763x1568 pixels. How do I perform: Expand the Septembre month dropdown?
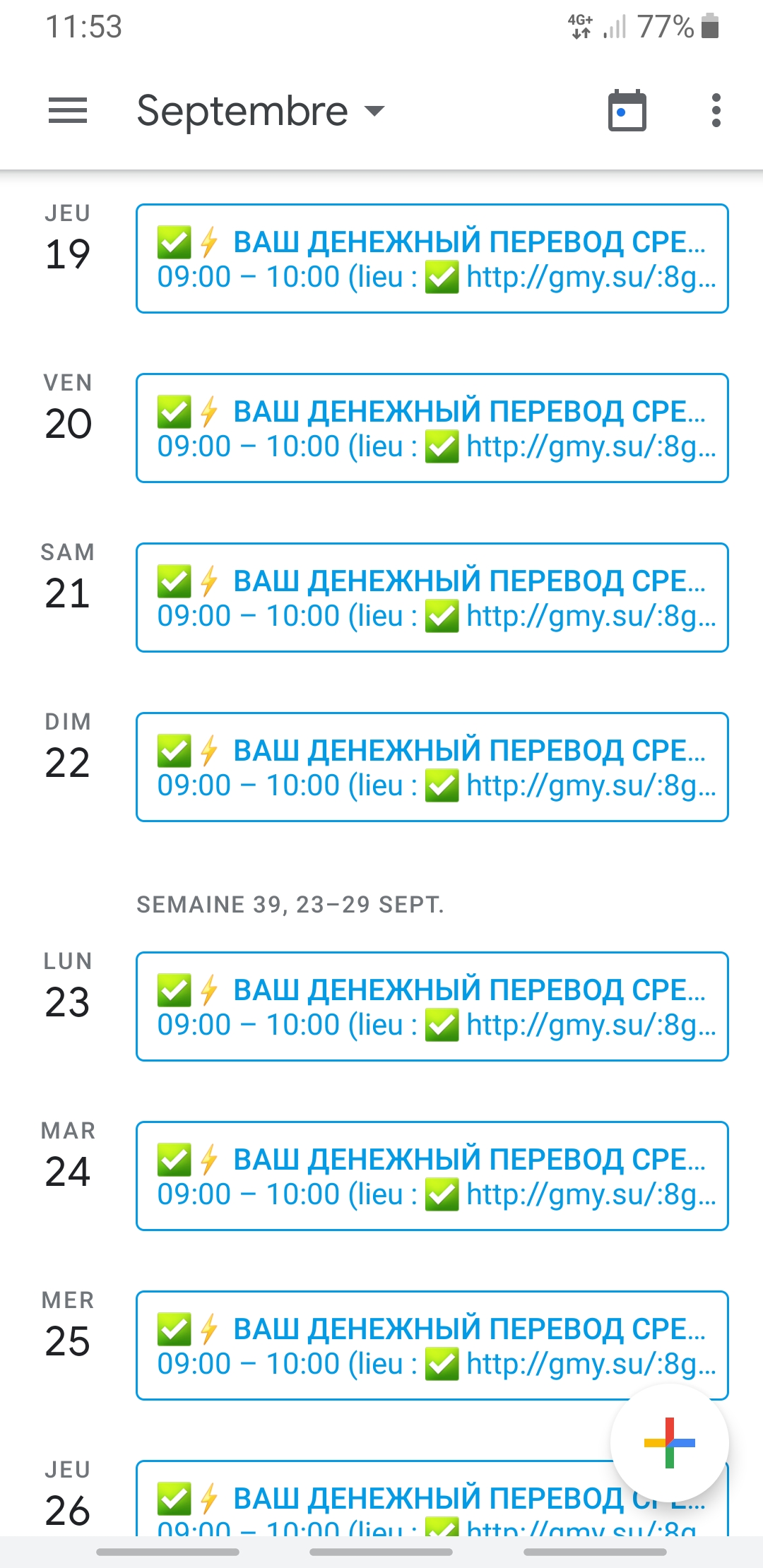click(x=261, y=111)
